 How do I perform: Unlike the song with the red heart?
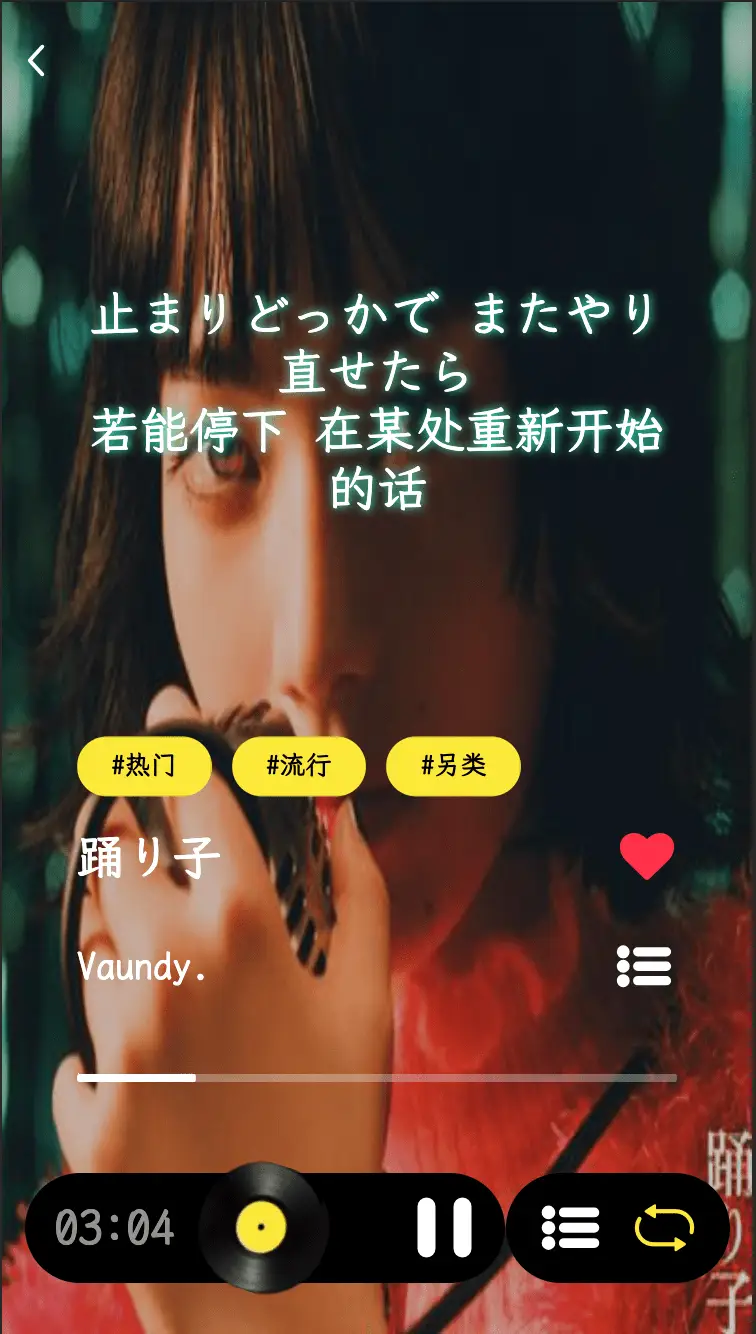646,856
